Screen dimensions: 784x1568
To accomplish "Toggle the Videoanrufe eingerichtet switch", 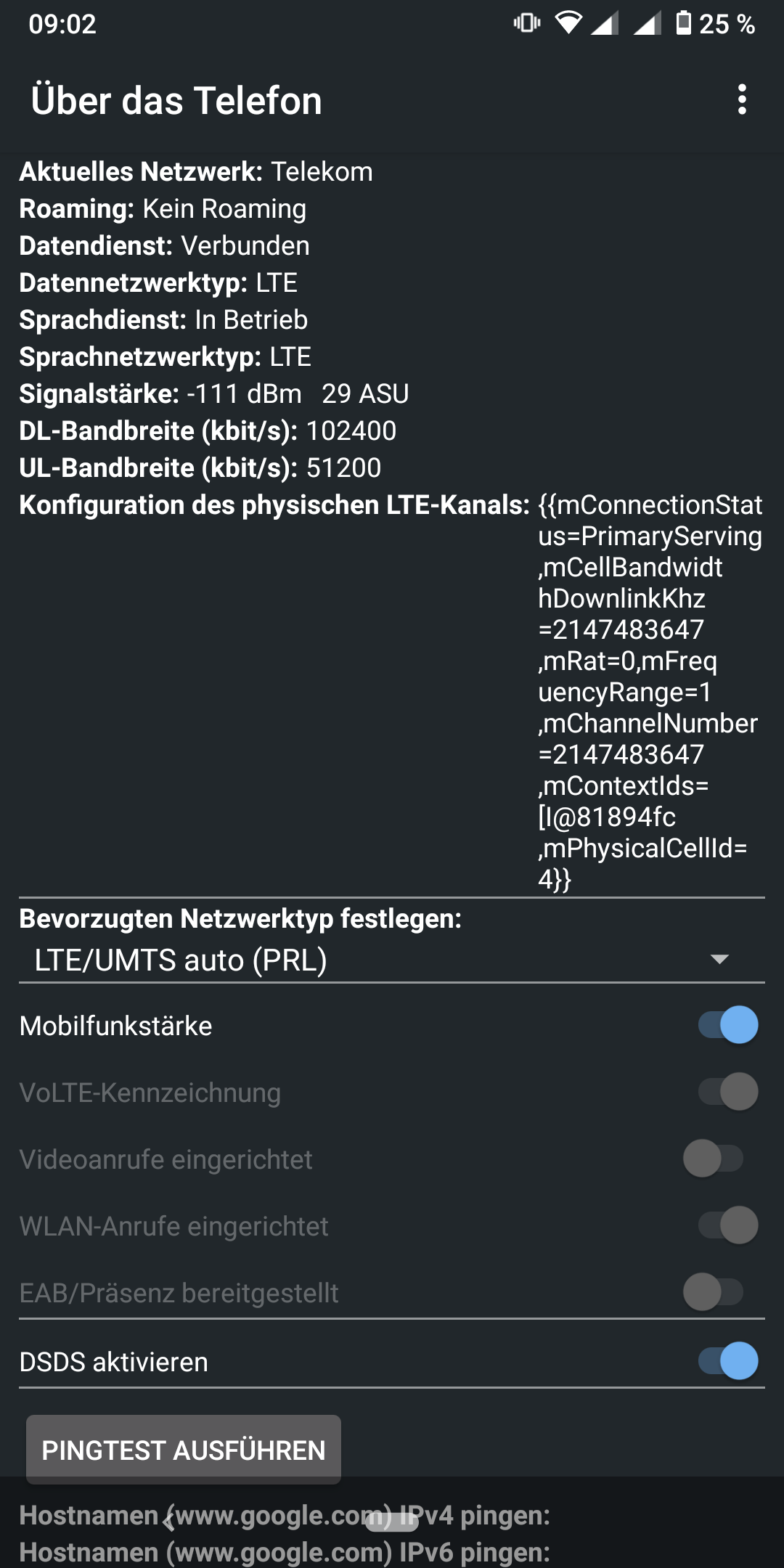I will click(x=714, y=1159).
